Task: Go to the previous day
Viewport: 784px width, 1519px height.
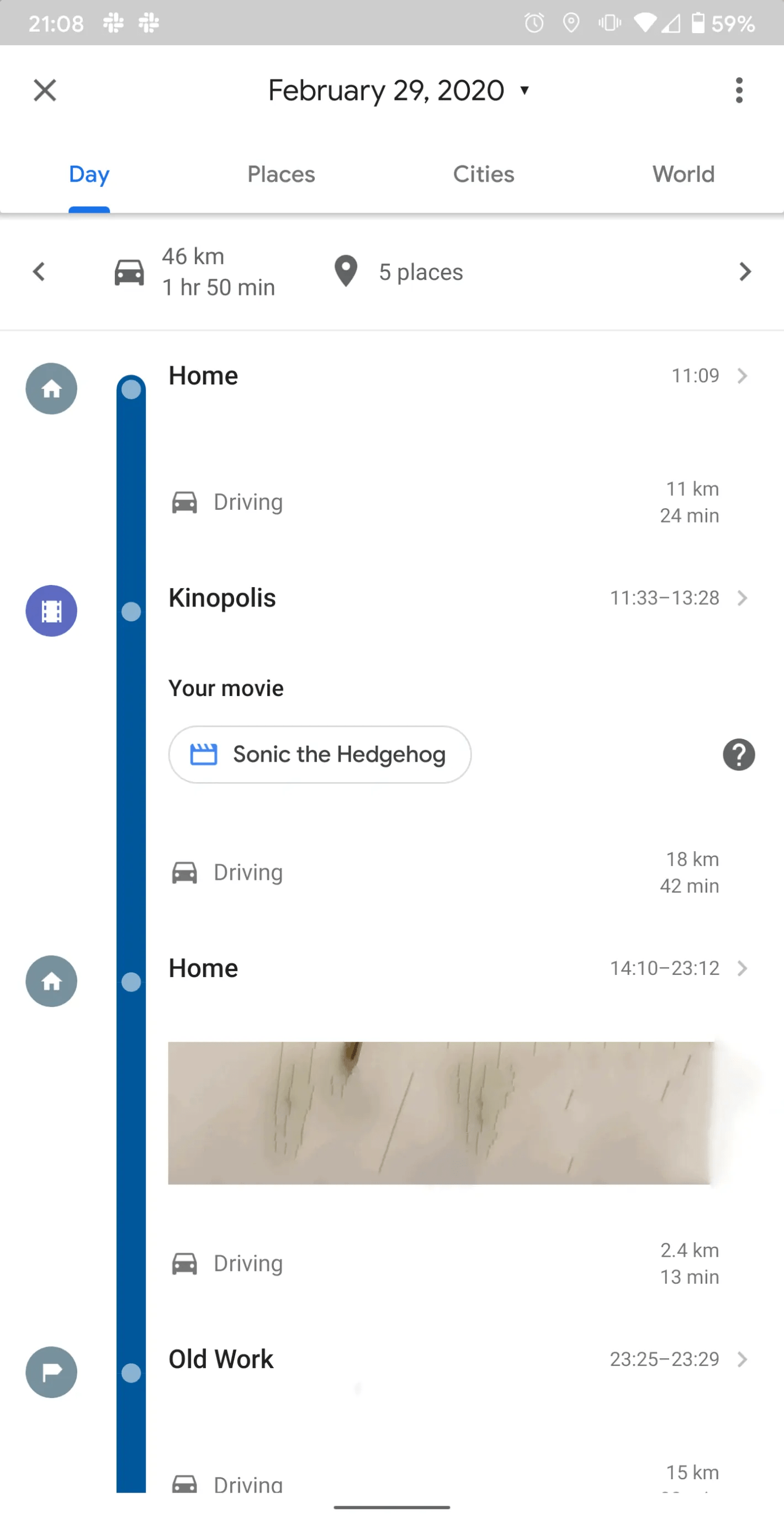Action: [39, 272]
